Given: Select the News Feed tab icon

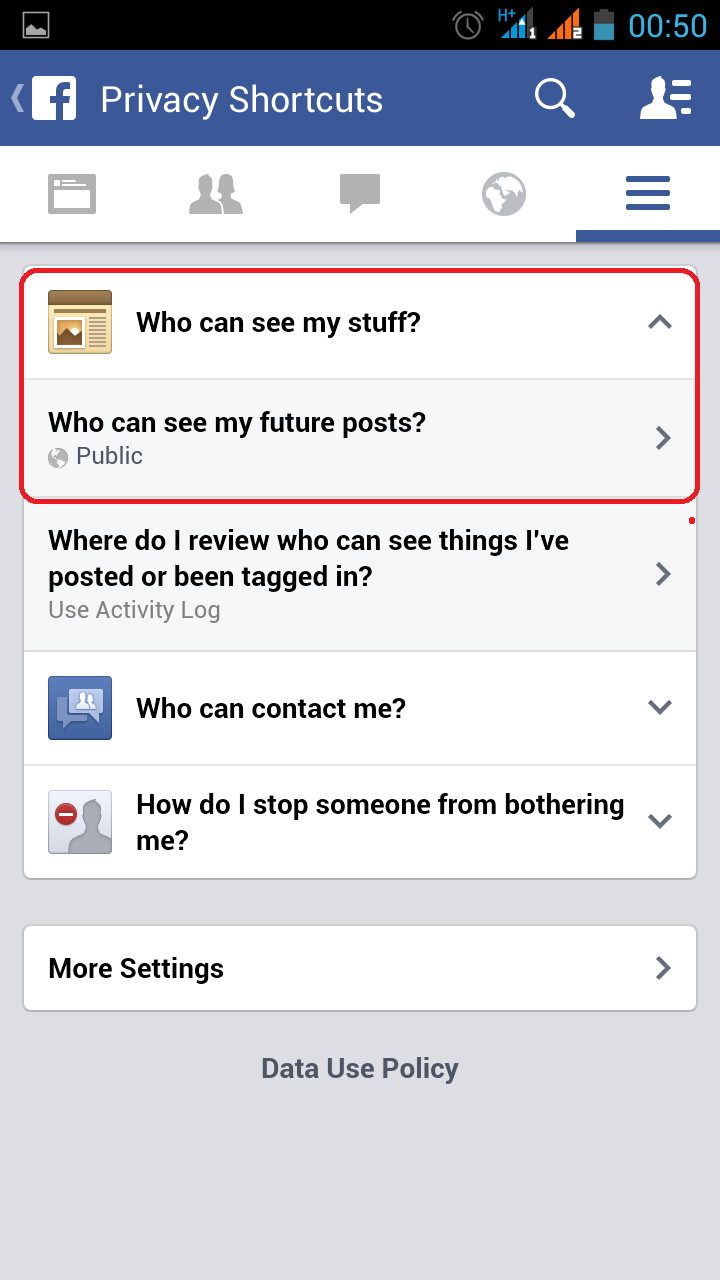Looking at the screenshot, I should click(71, 194).
